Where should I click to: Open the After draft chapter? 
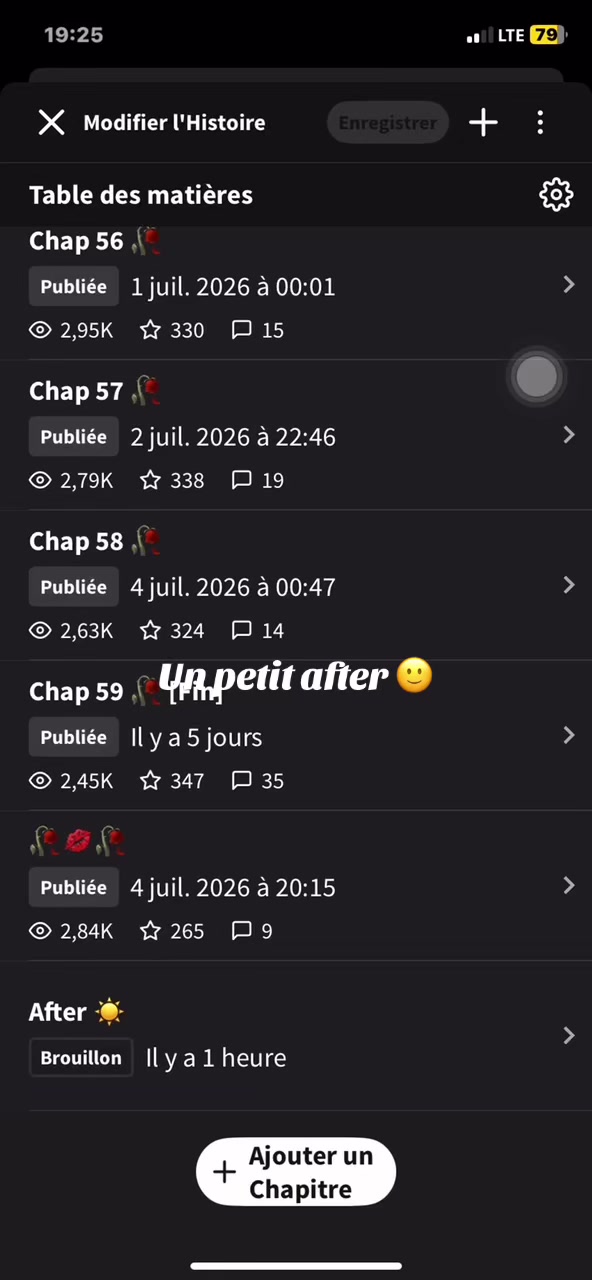(296, 1036)
